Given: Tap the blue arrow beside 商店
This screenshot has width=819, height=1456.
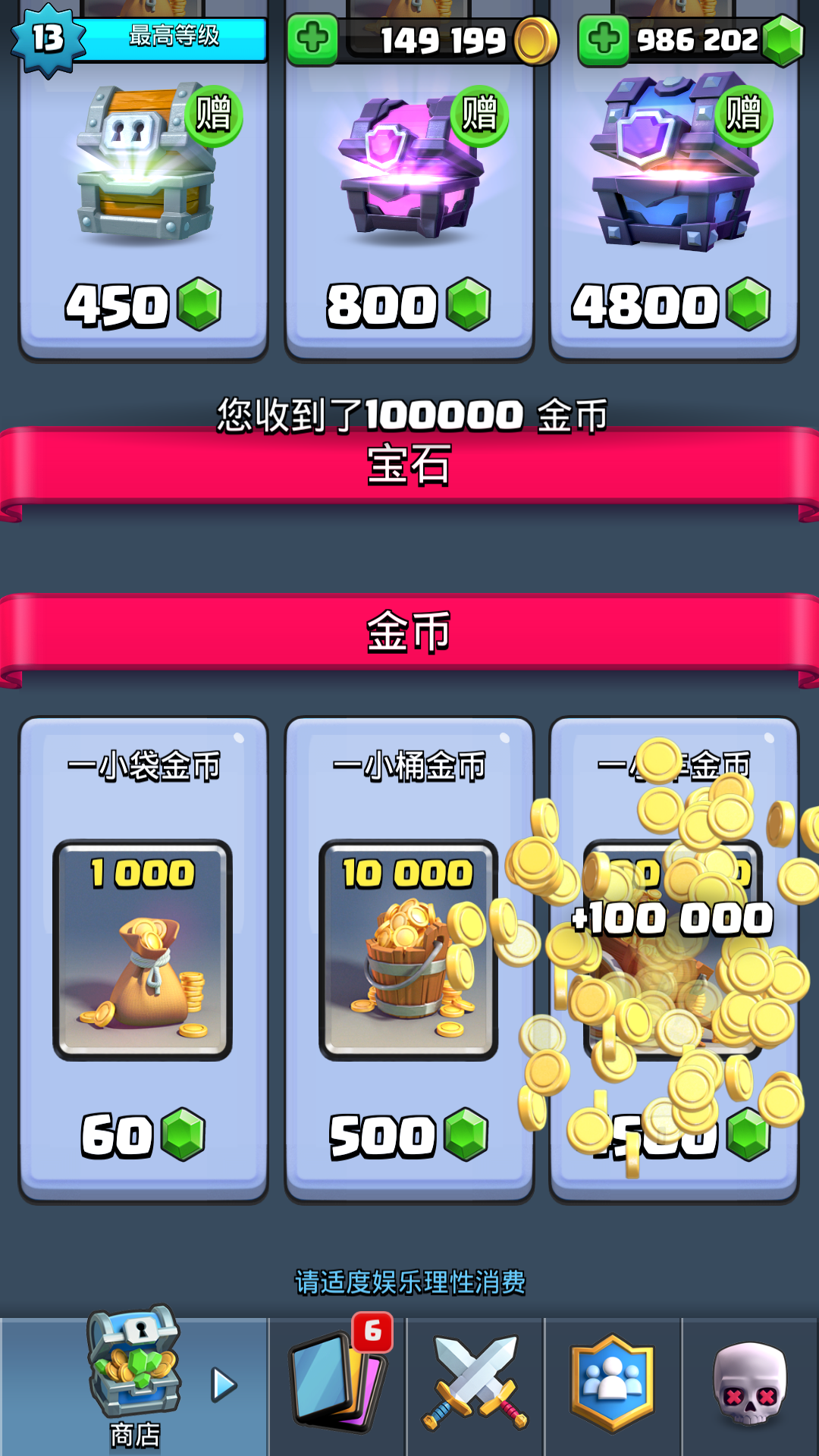Looking at the screenshot, I should coord(224,1385).
